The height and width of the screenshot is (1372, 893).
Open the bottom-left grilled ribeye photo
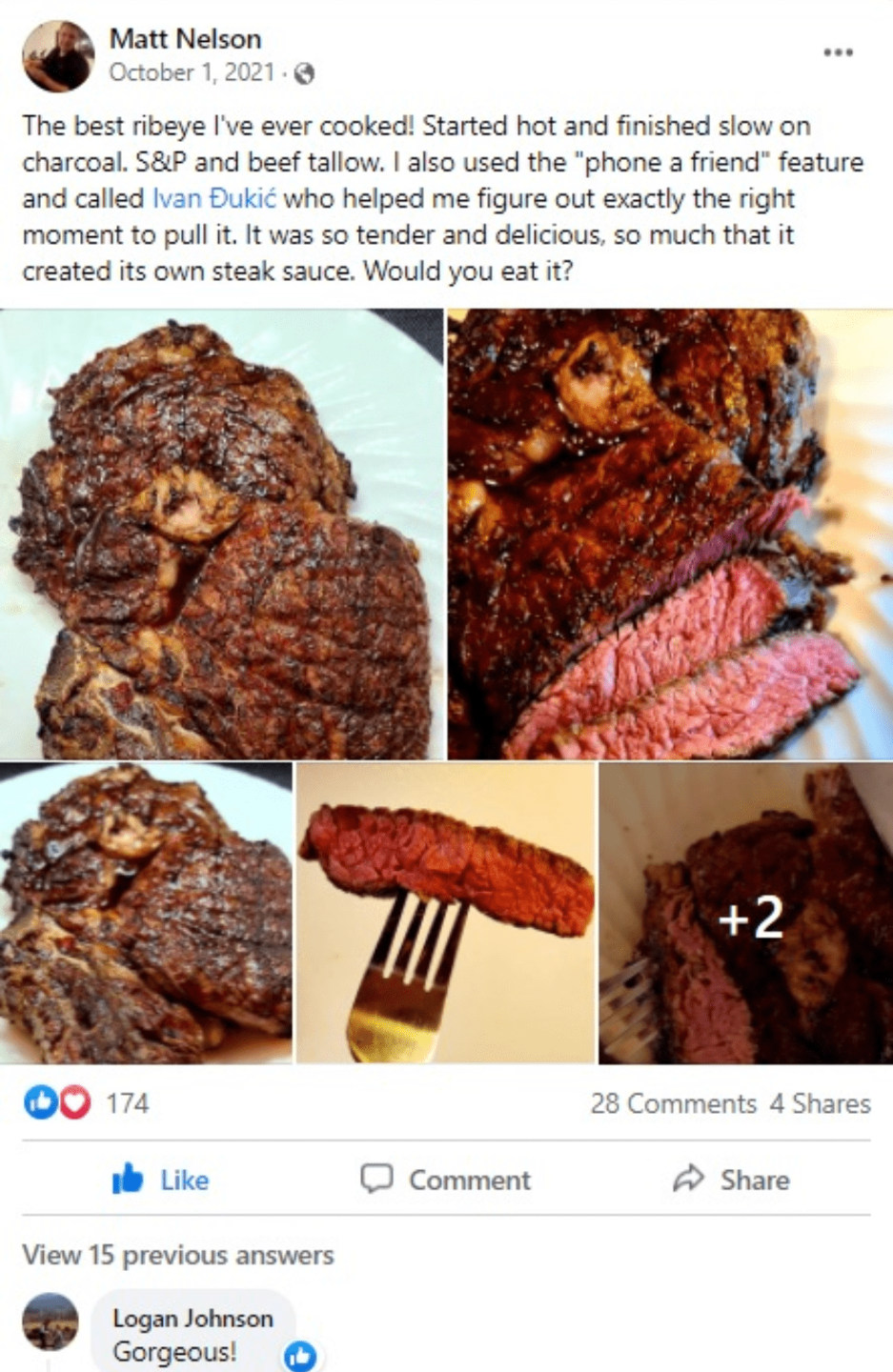(146, 912)
